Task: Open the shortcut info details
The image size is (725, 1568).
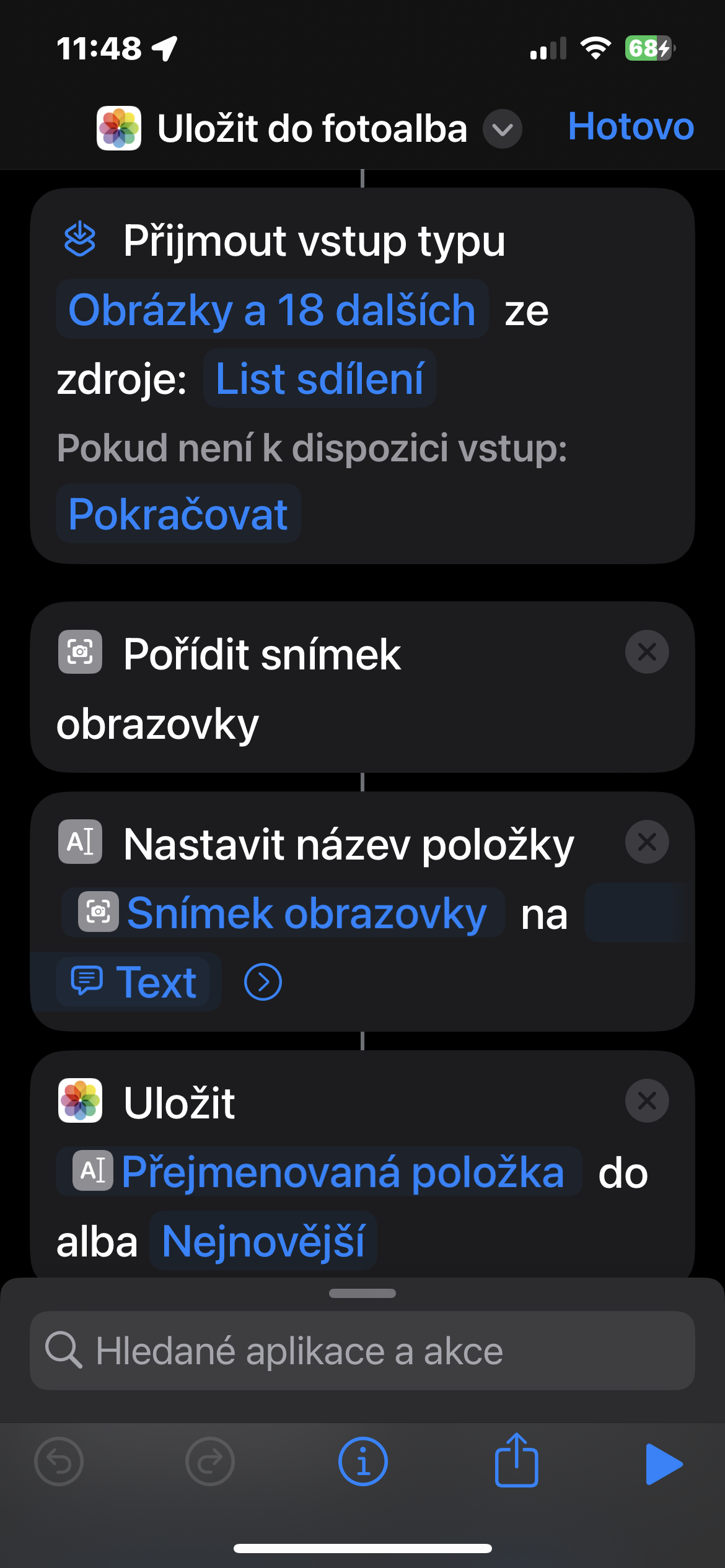Action: click(362, 1462)
